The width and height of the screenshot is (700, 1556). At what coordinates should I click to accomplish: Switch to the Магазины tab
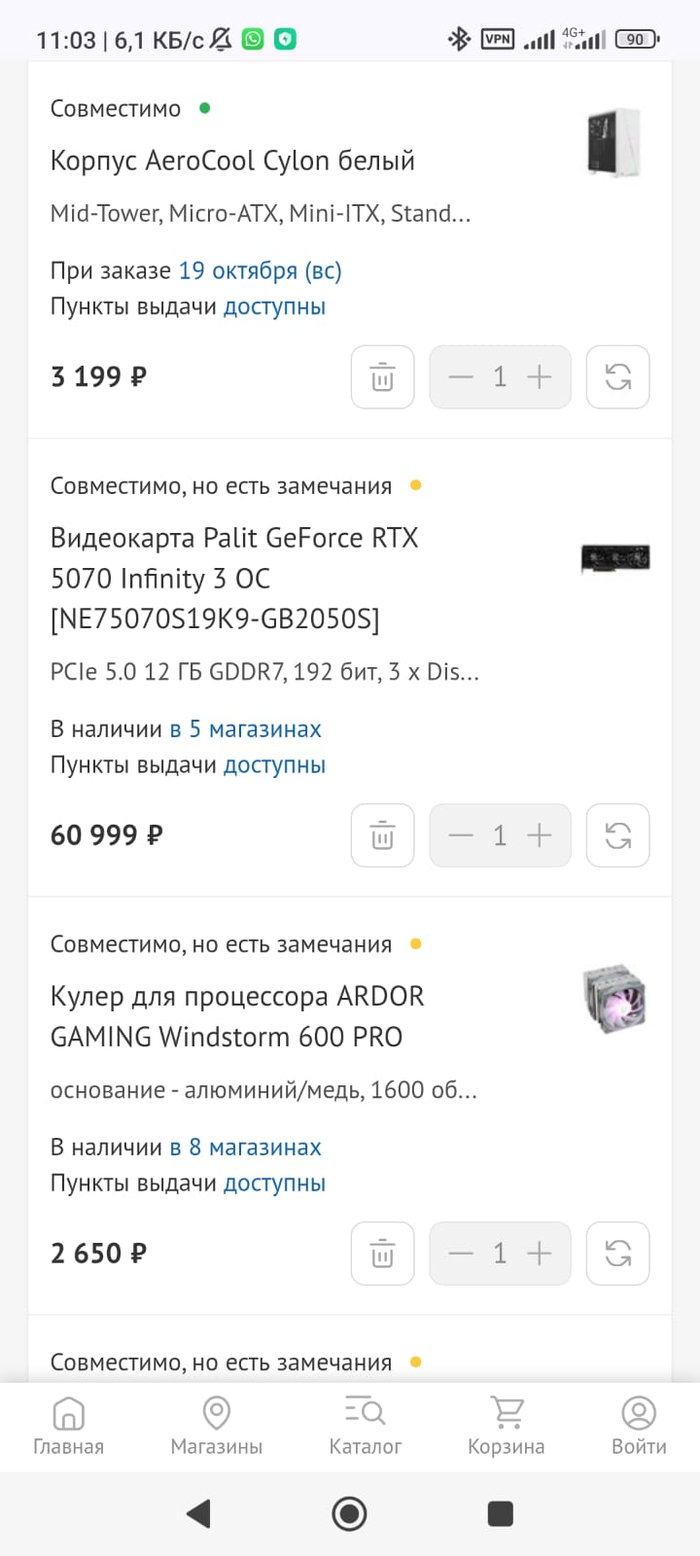pos(216,1427)
